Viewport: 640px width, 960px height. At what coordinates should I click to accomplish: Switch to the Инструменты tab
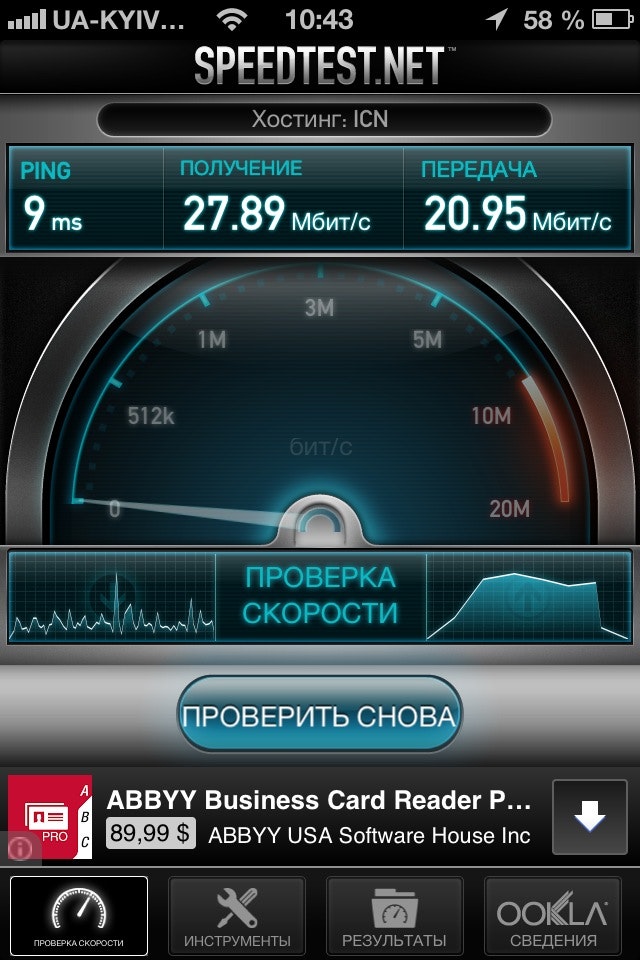pyautogui.click(x=237, y=916)
